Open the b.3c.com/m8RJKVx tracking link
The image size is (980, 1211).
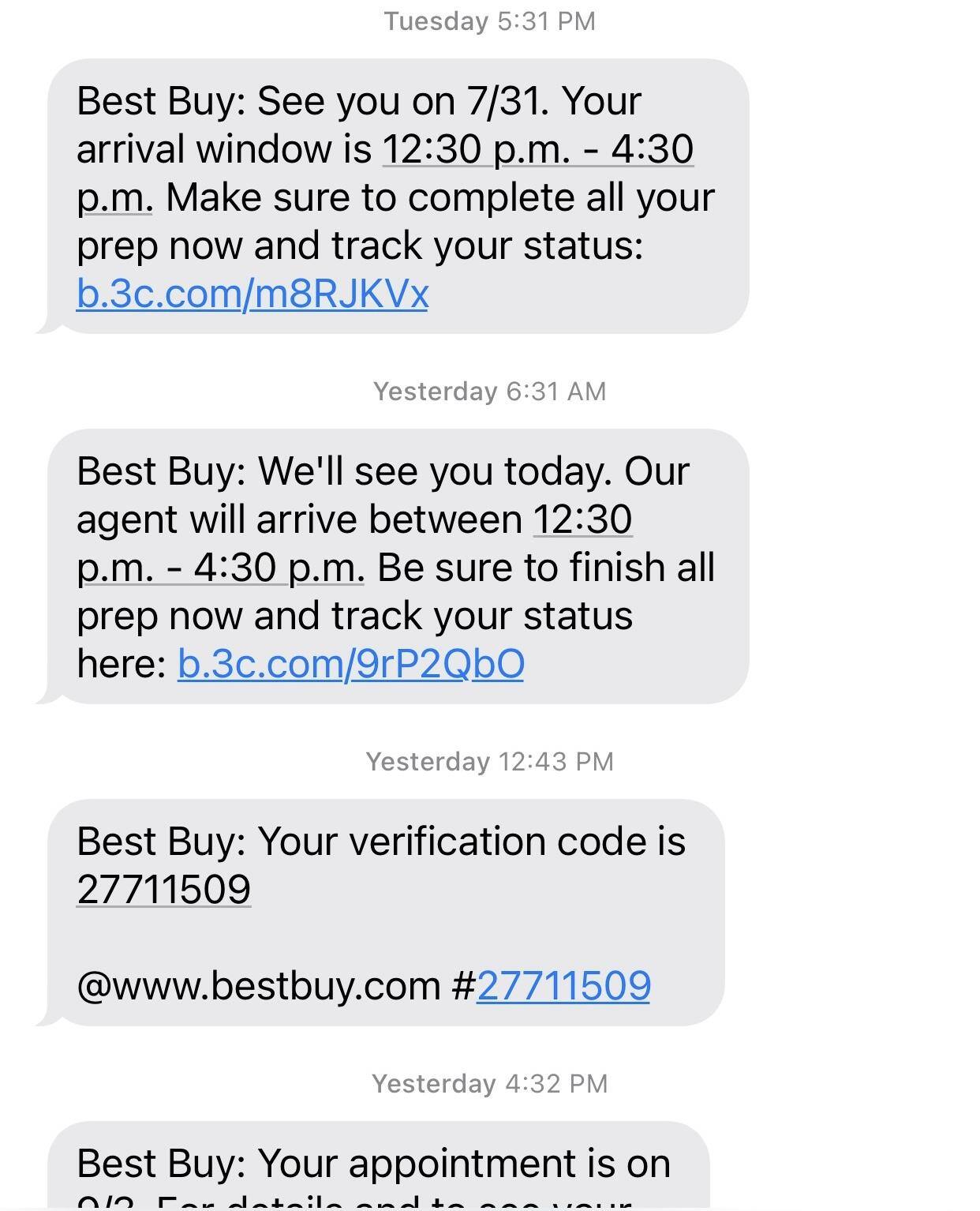(252, 294)
